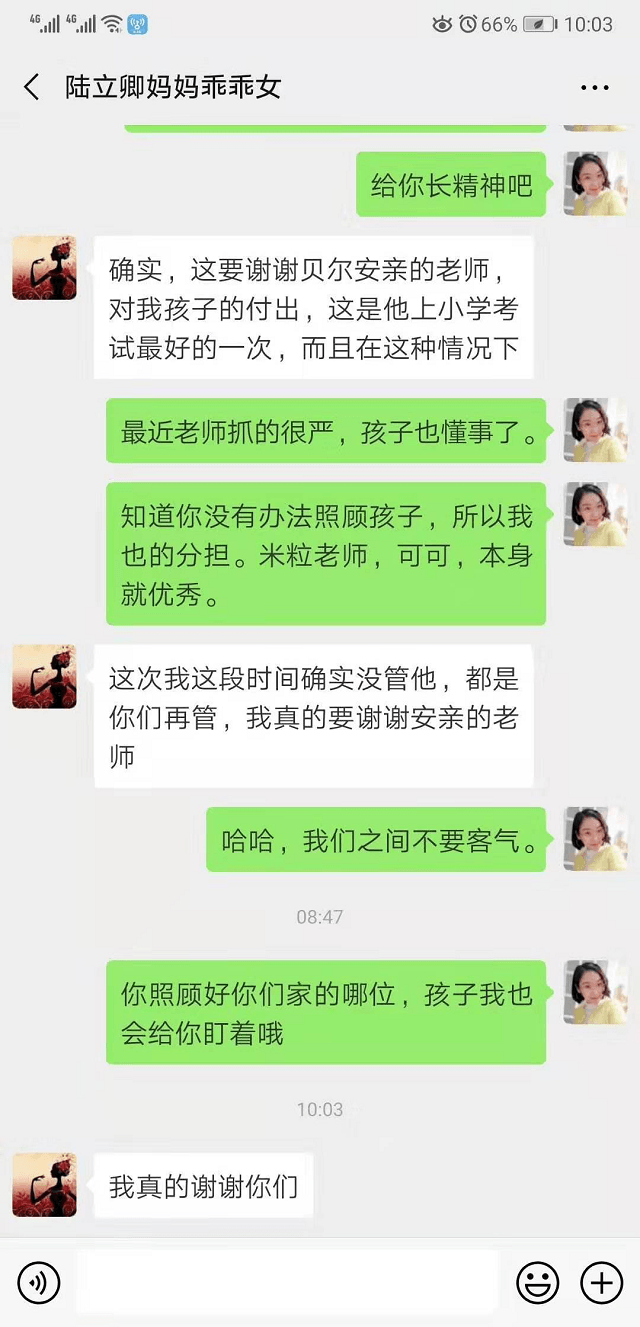
Task: Go back to the chat list
Action: tap(32, 87)
